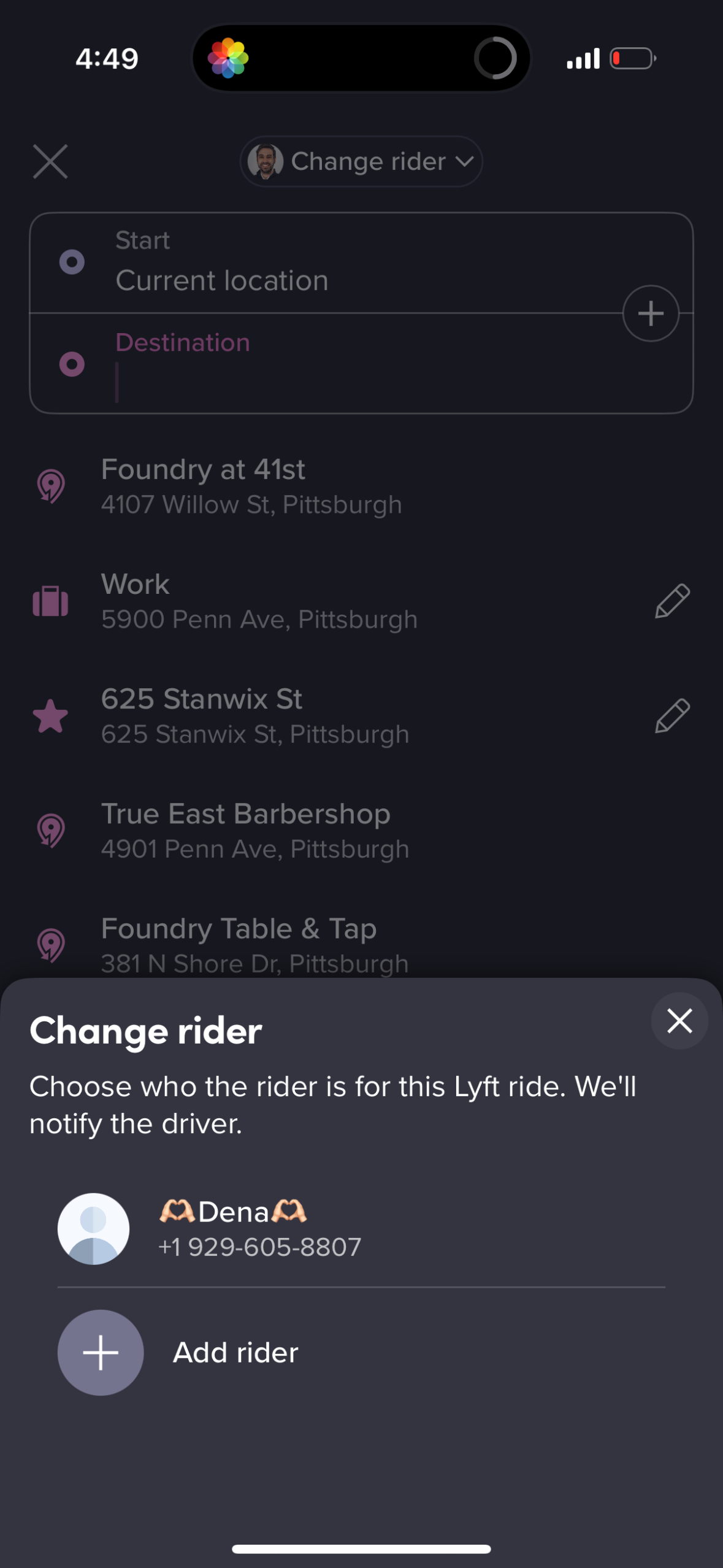Click the Work briefcase icon

coord(52,601)
